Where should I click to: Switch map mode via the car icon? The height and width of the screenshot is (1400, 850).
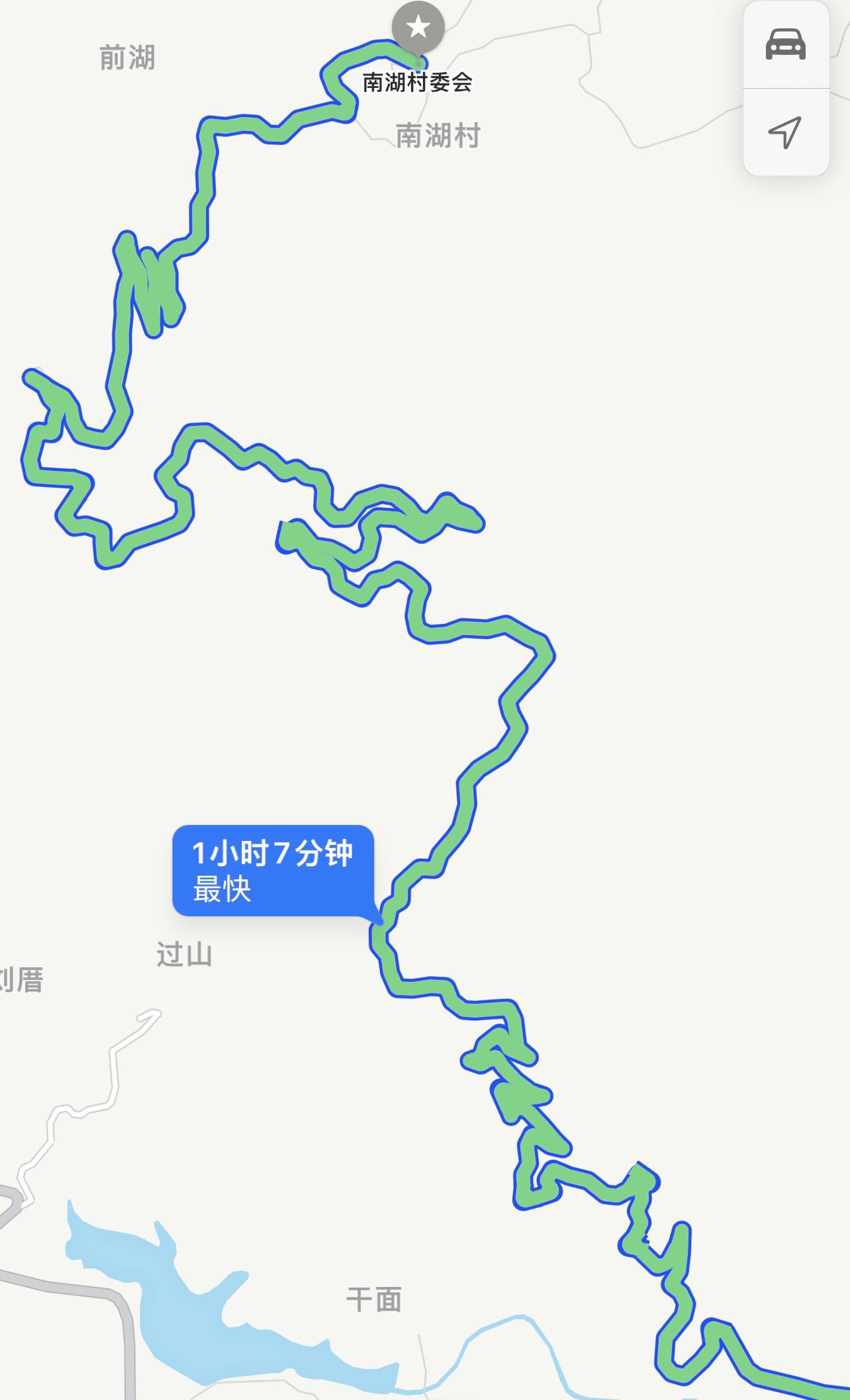tap(786, 45)
